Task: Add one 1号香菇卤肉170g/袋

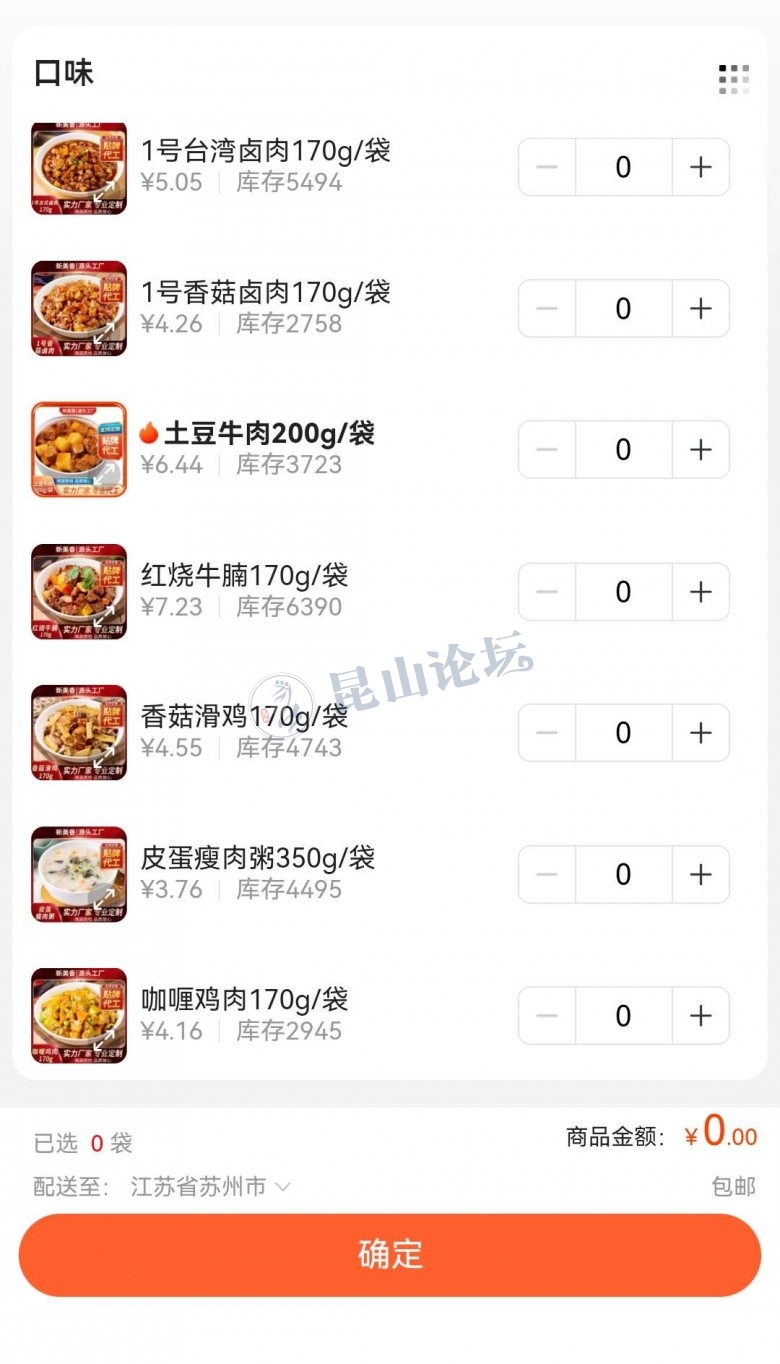Action: (x=700, y=308)
